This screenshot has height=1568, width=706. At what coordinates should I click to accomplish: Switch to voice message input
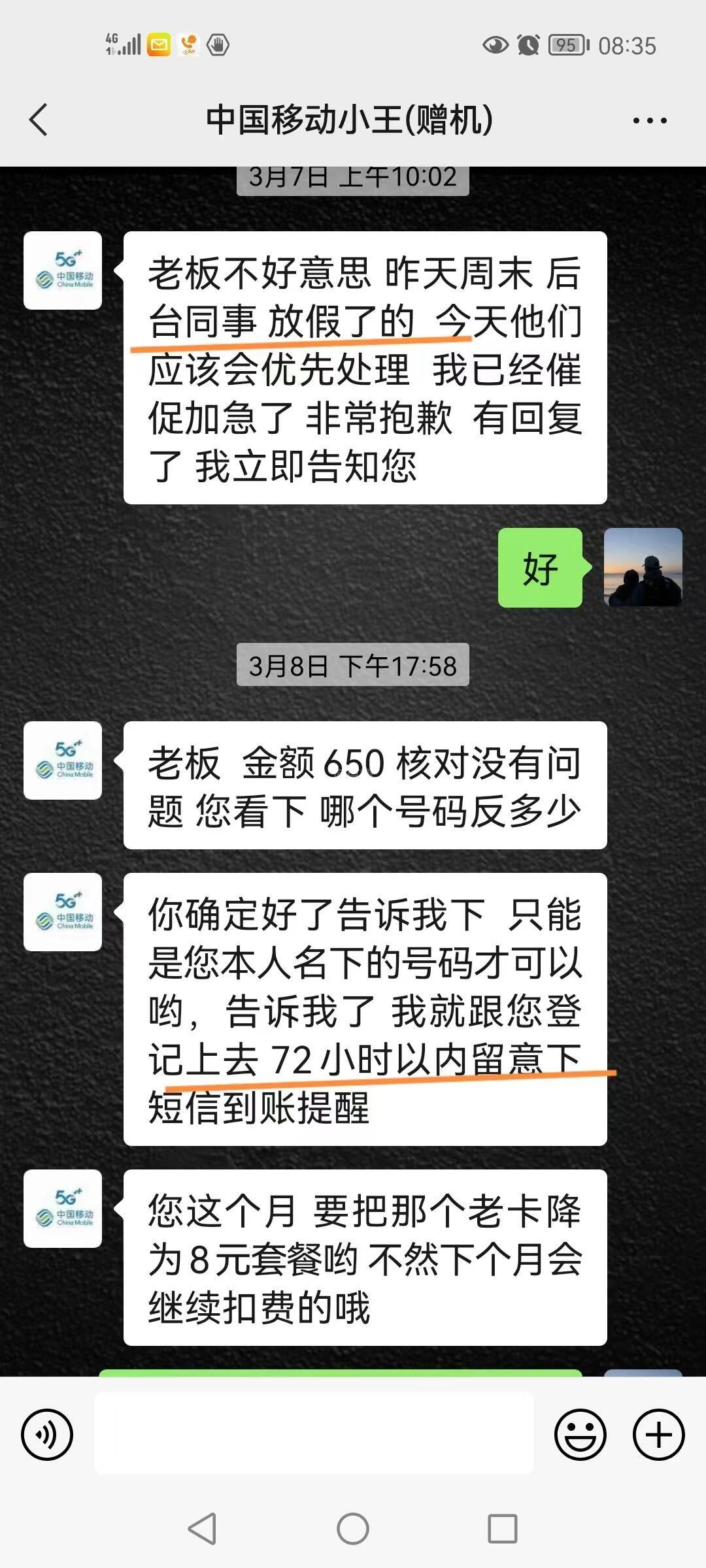pos(47,1435)
